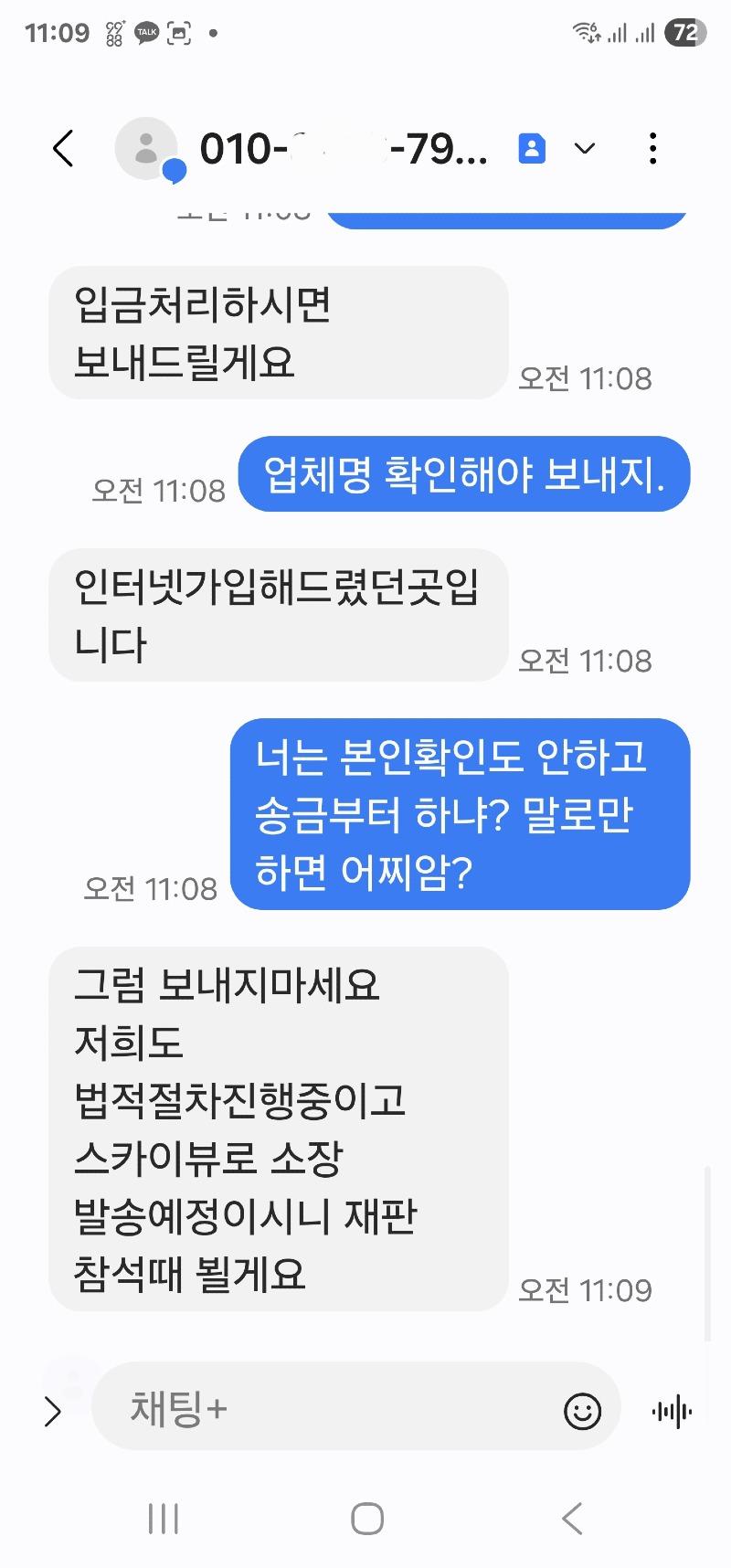Viewport: 731px width, 1568px height.
Task: Open the contact's profile avatar
Action: click(x=146, y=148)
